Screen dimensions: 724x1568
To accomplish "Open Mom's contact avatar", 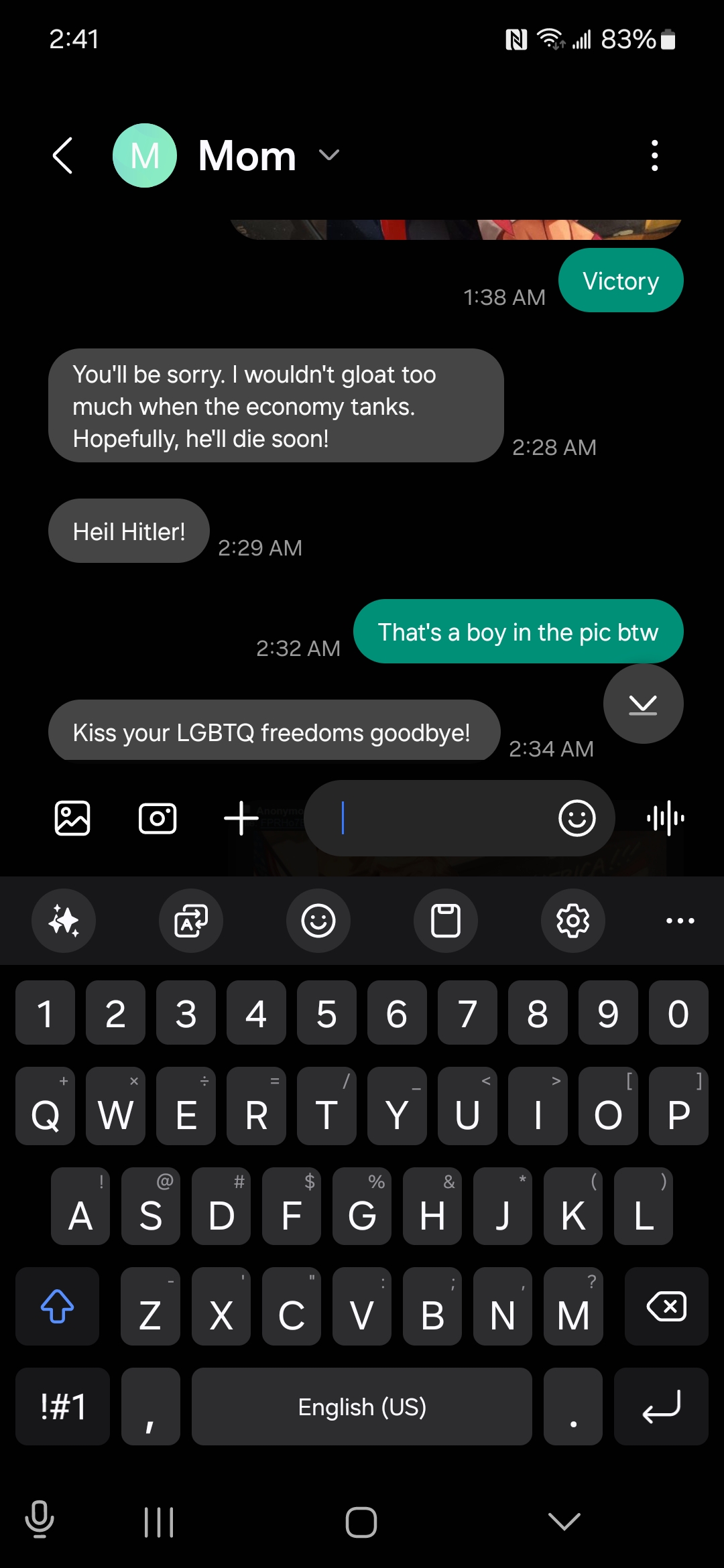I will pyautogui.click(x=145, y=155).
